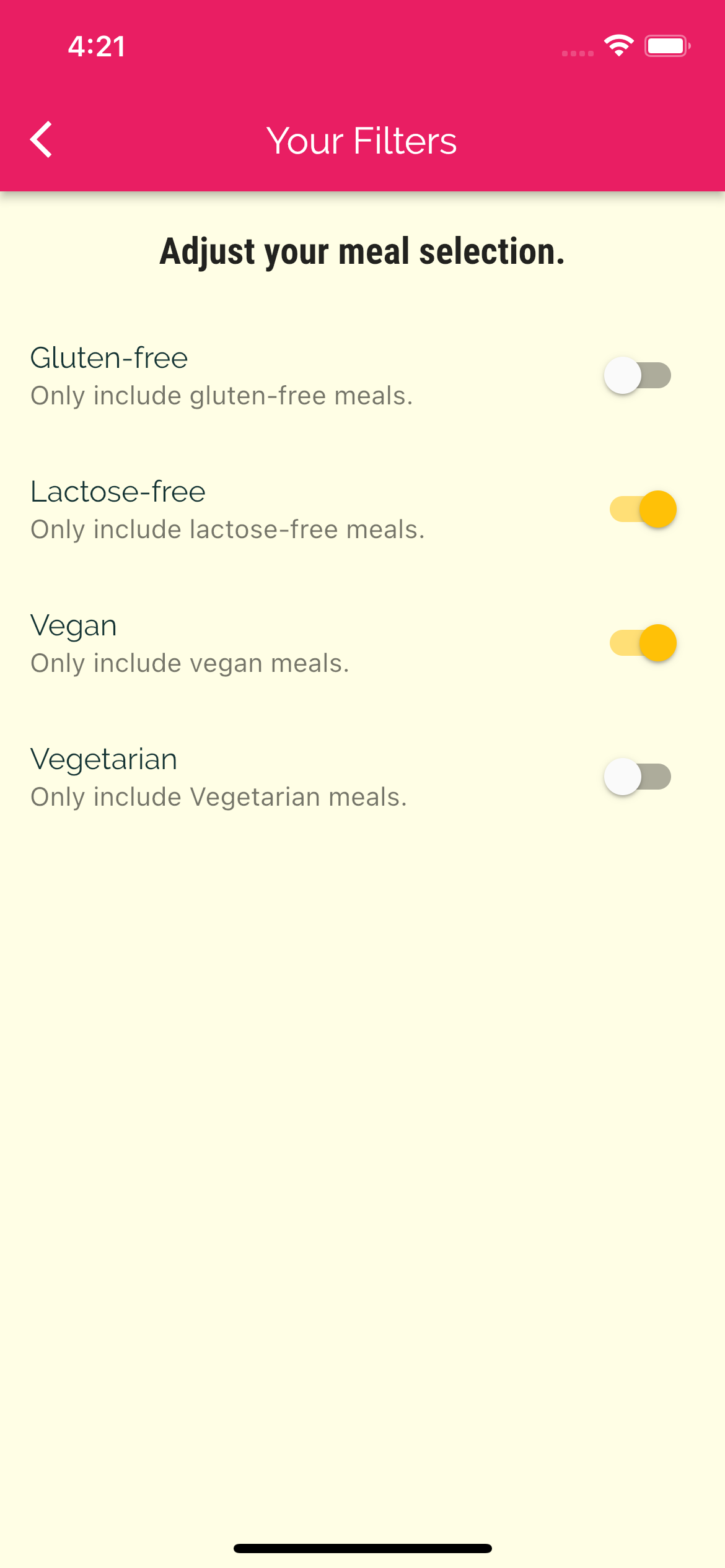Select the Lactose-free label text
Image resolution: width=725 pixels, height=1568 pixels.
tap(118, 491)
